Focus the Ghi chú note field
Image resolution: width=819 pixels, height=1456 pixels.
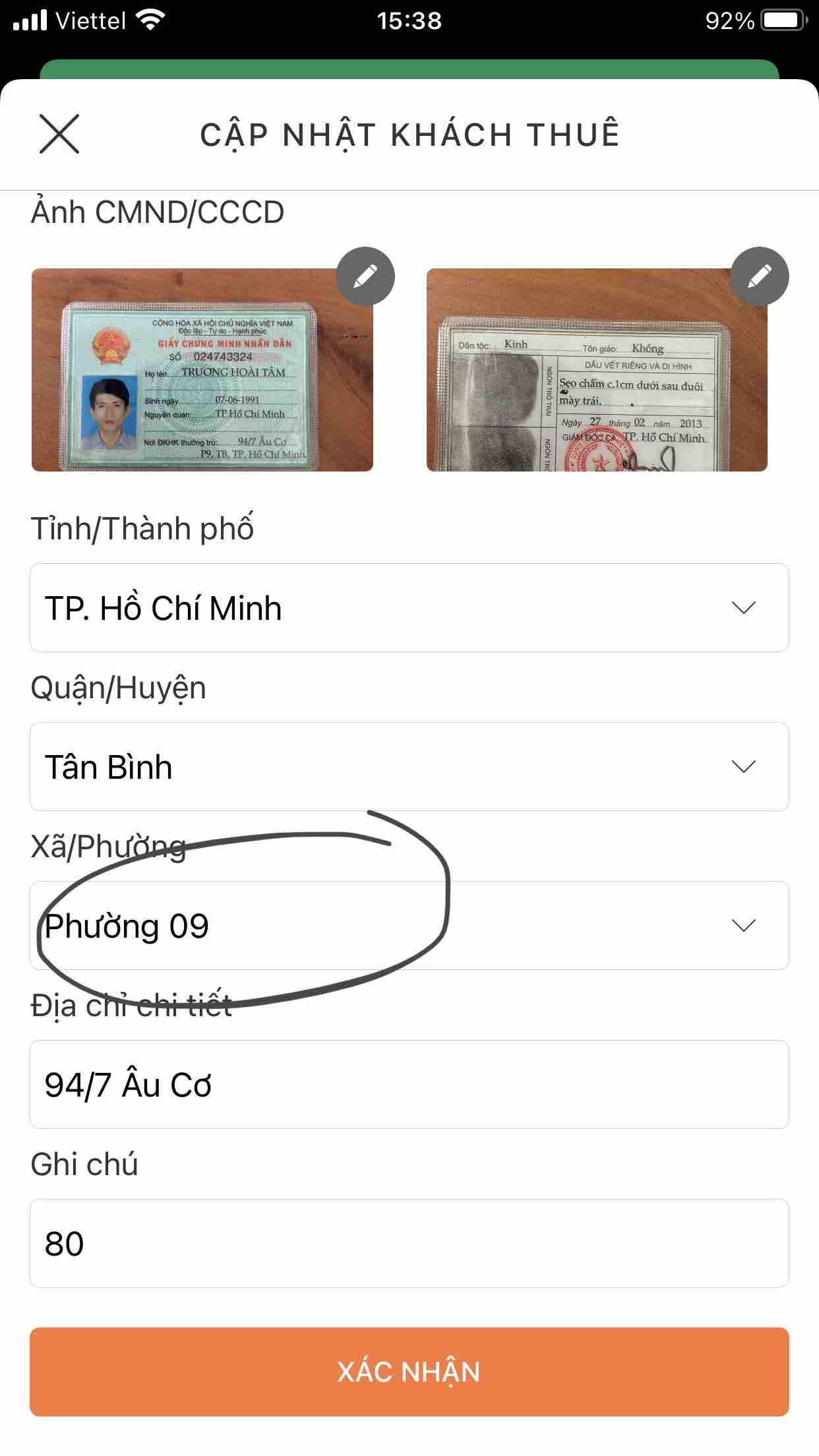(x=409, y=1243)
